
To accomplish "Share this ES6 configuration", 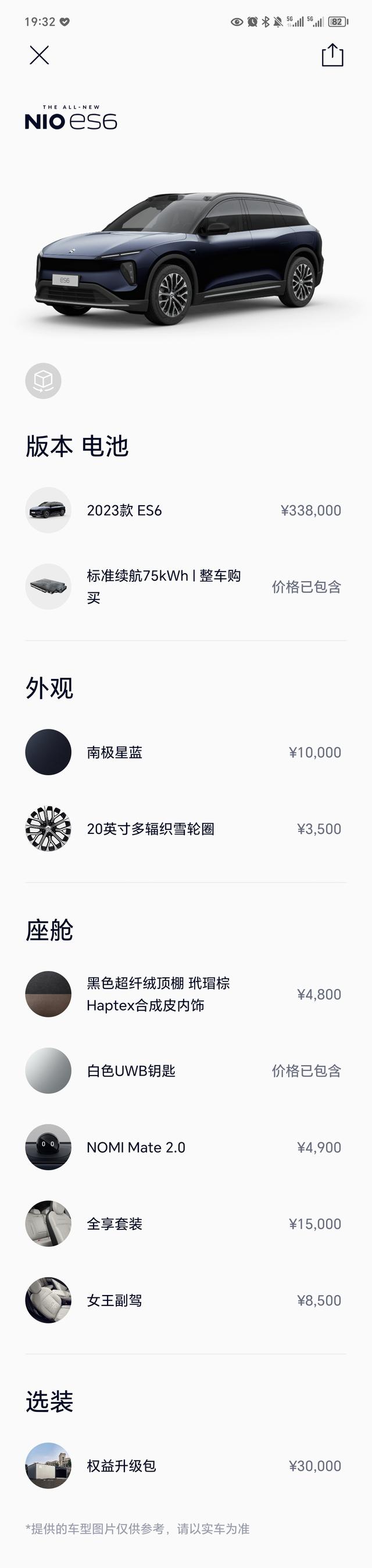I will pos(332,55).
